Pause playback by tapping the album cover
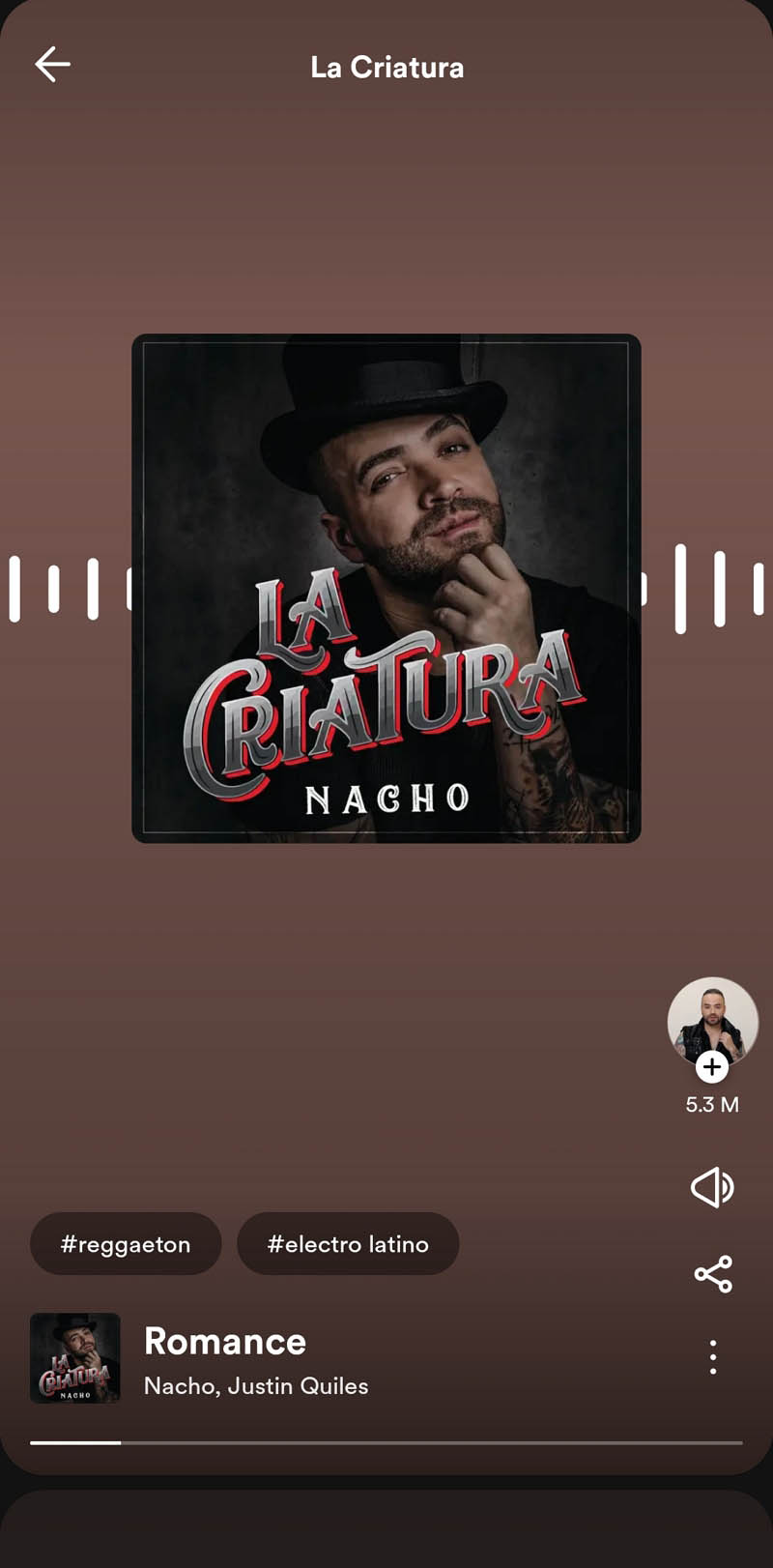The width and height of the screenshot is (773, 1568). pyautogui.click(x=386, y=590)
